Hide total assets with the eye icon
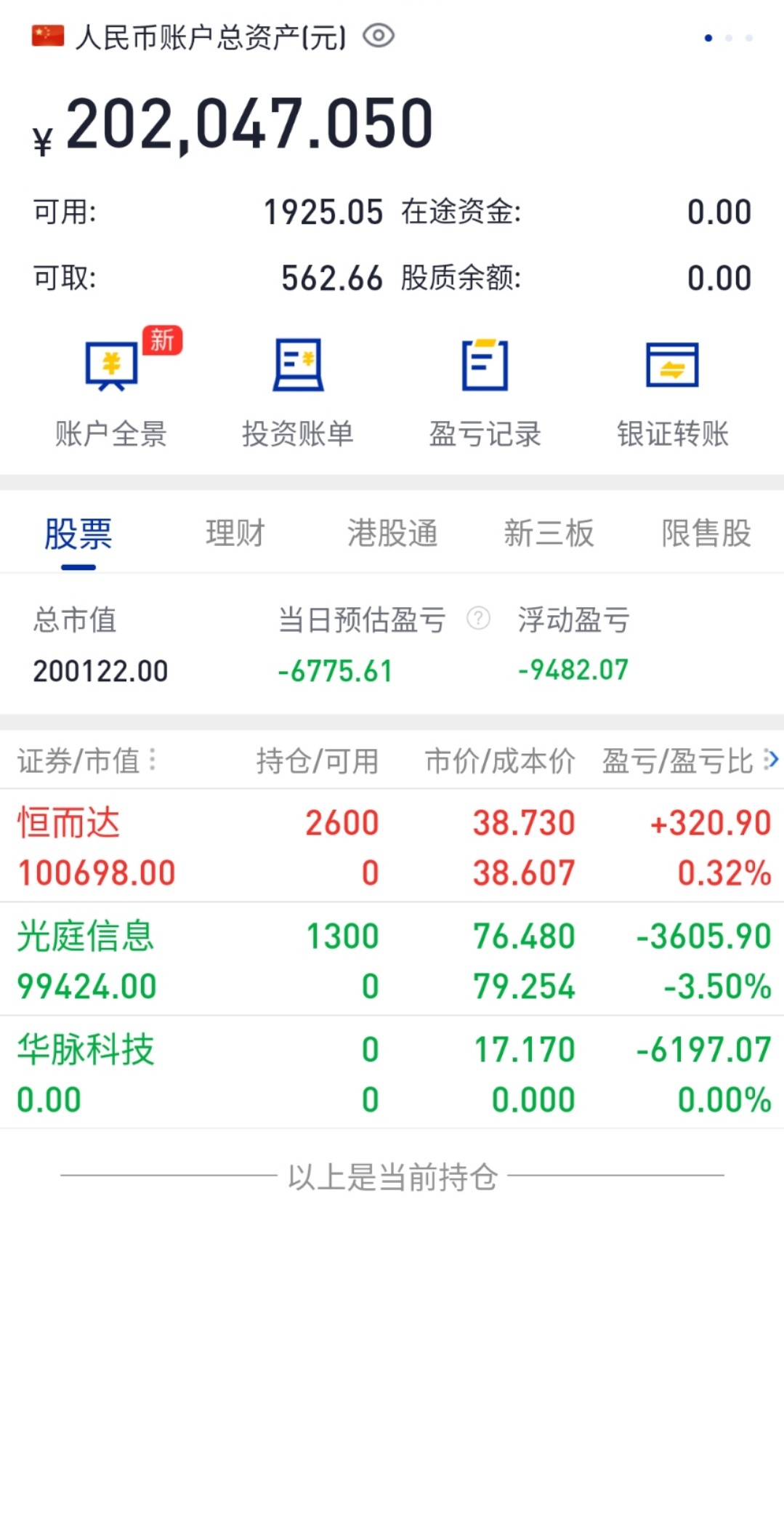 coord(379,36)
